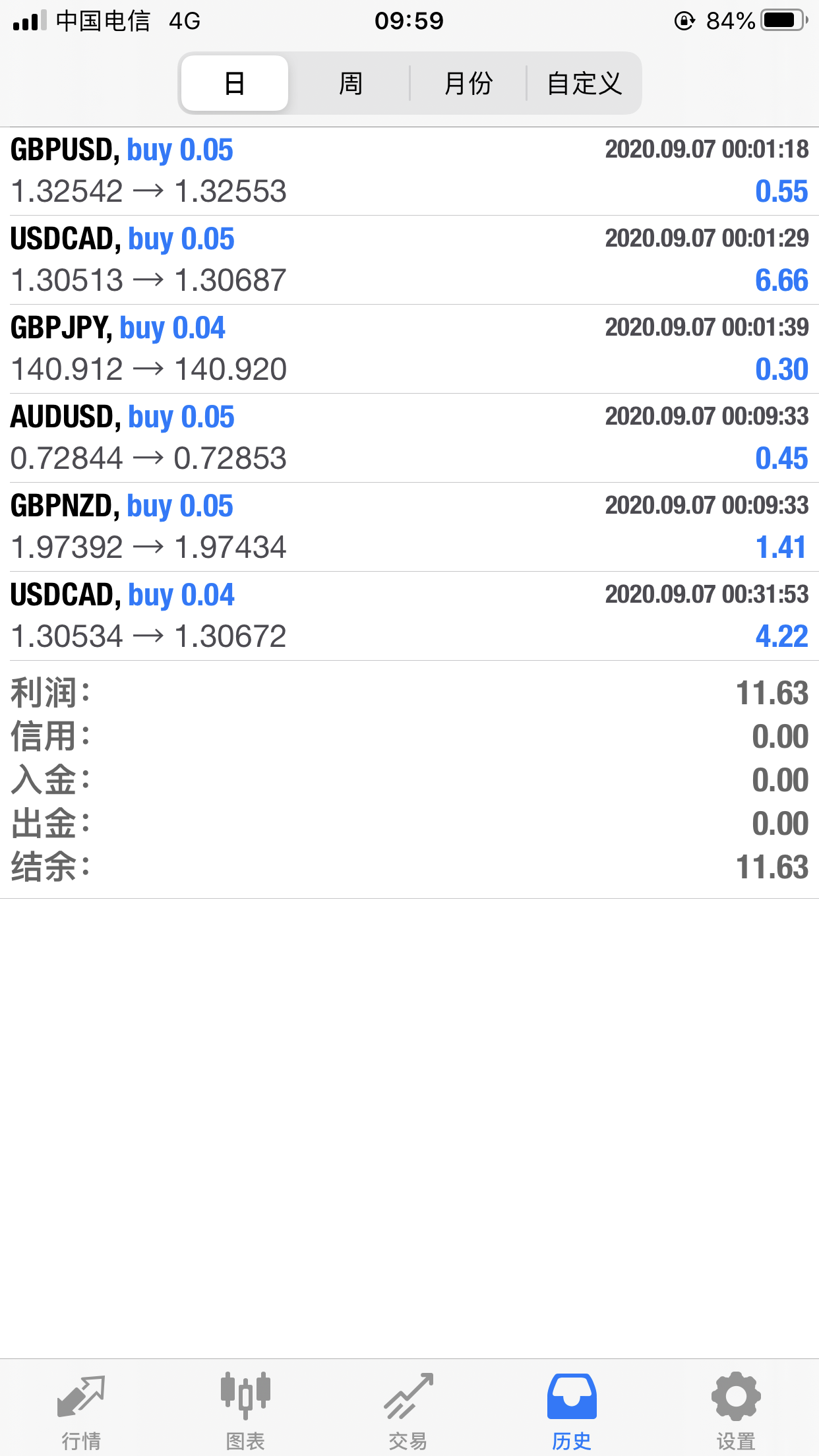Image resolution: width=819 pixels, height=1456 pixels.
Task: Open the GBPJPY buy 0.04 trade
Action: [x=409, y=349]
